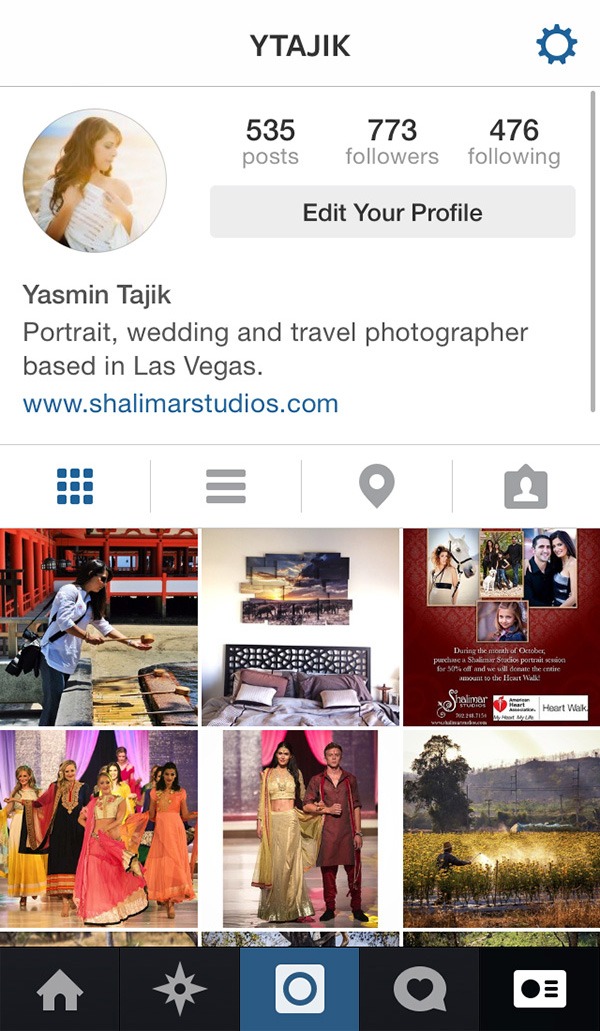Image resolution: width=600 pixels, height=1031 pixels.
Task: Open the camera to take a photo
Action: pyautogui.click(x=300, y=990)
